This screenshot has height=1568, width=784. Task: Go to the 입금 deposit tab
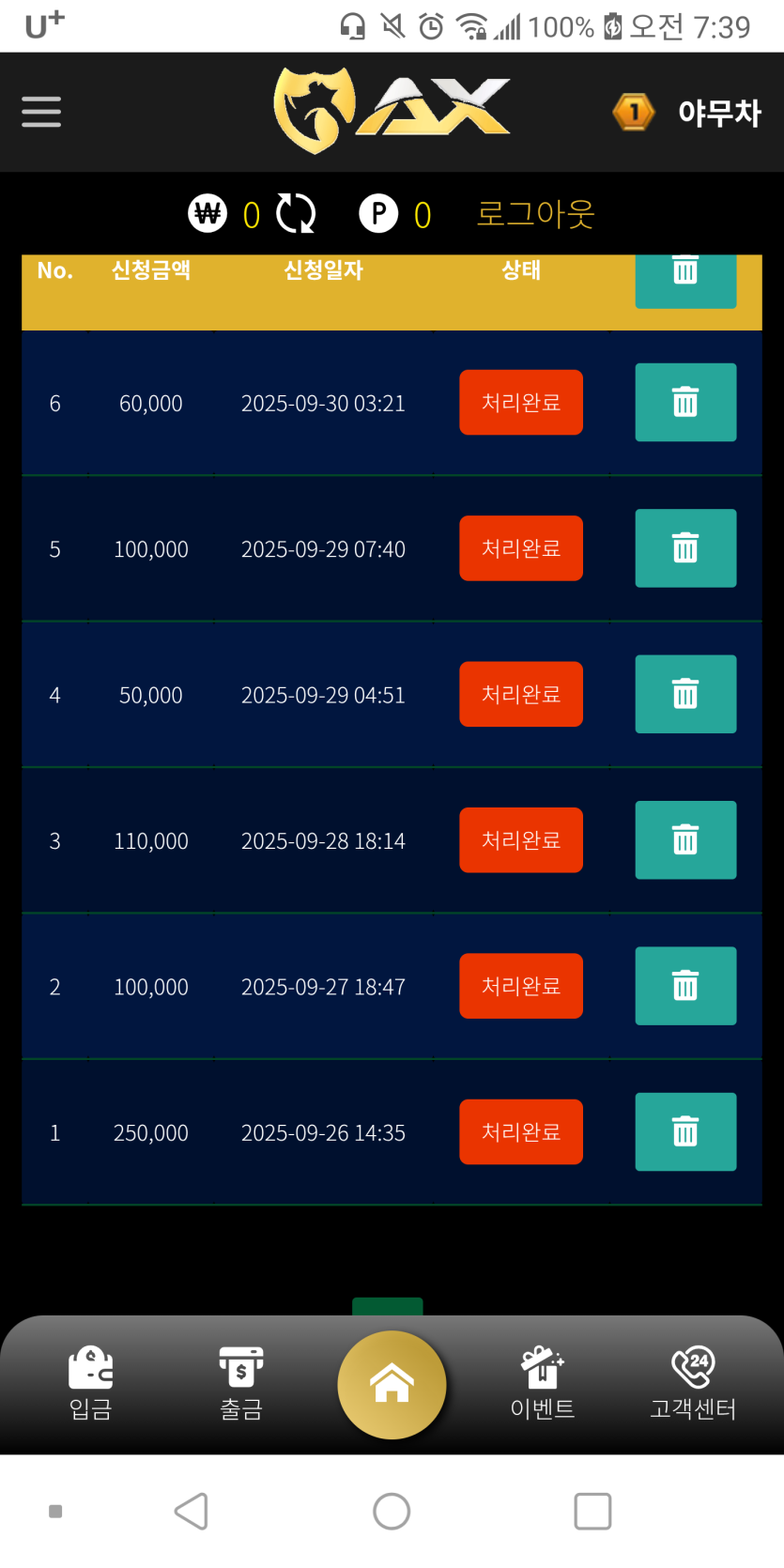tap(91, 1384)
